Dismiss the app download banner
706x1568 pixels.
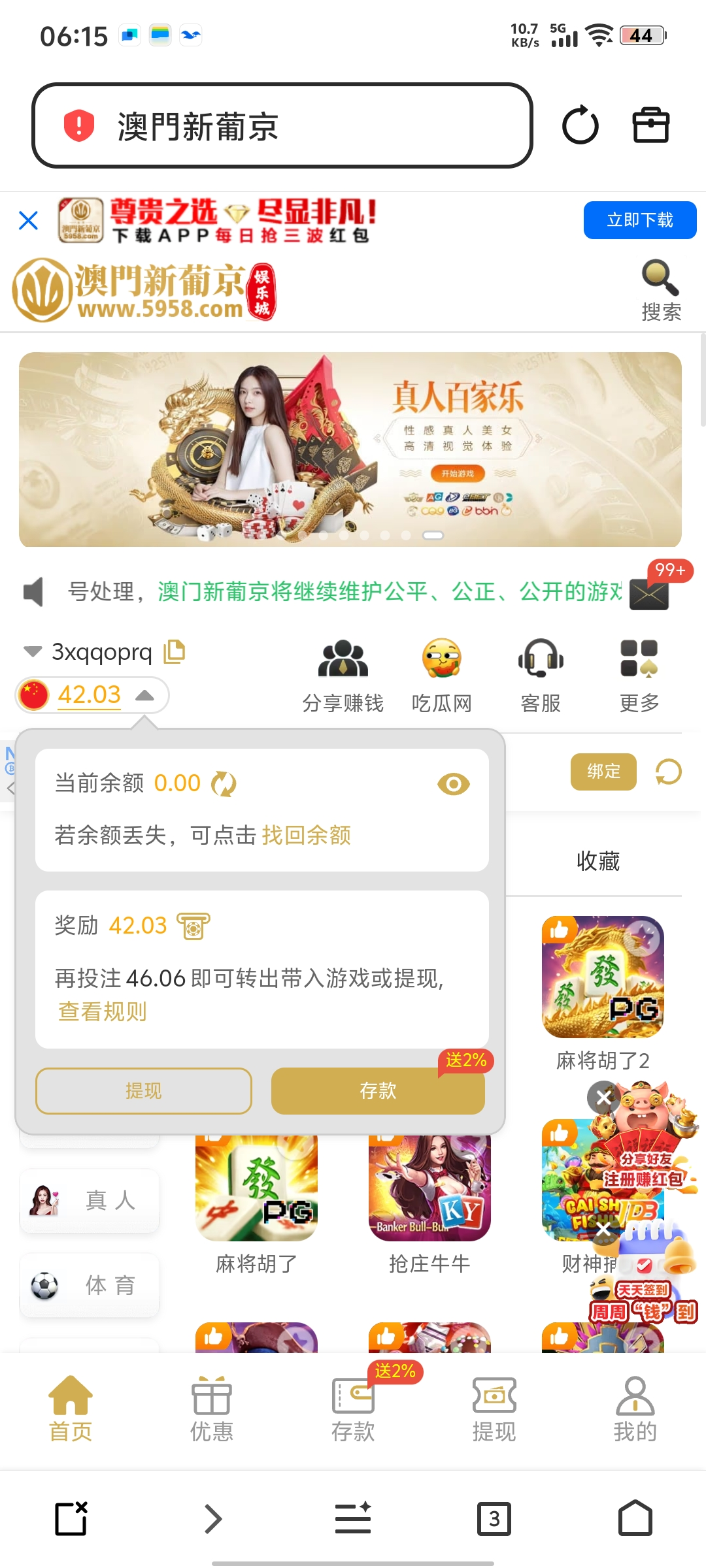click(29, 220)
